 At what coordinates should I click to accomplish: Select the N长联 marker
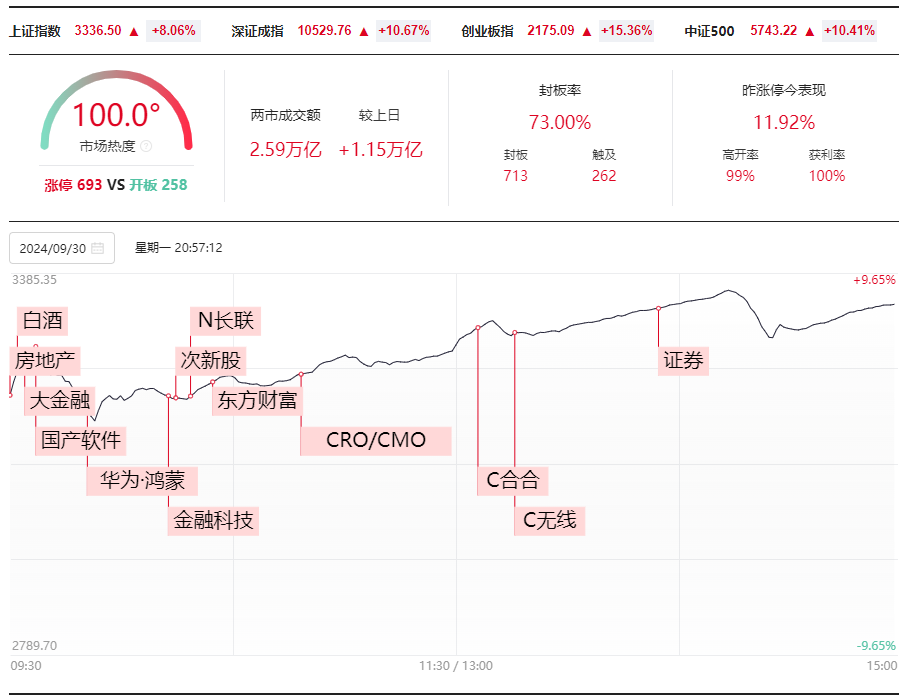[x=225, y=321]
